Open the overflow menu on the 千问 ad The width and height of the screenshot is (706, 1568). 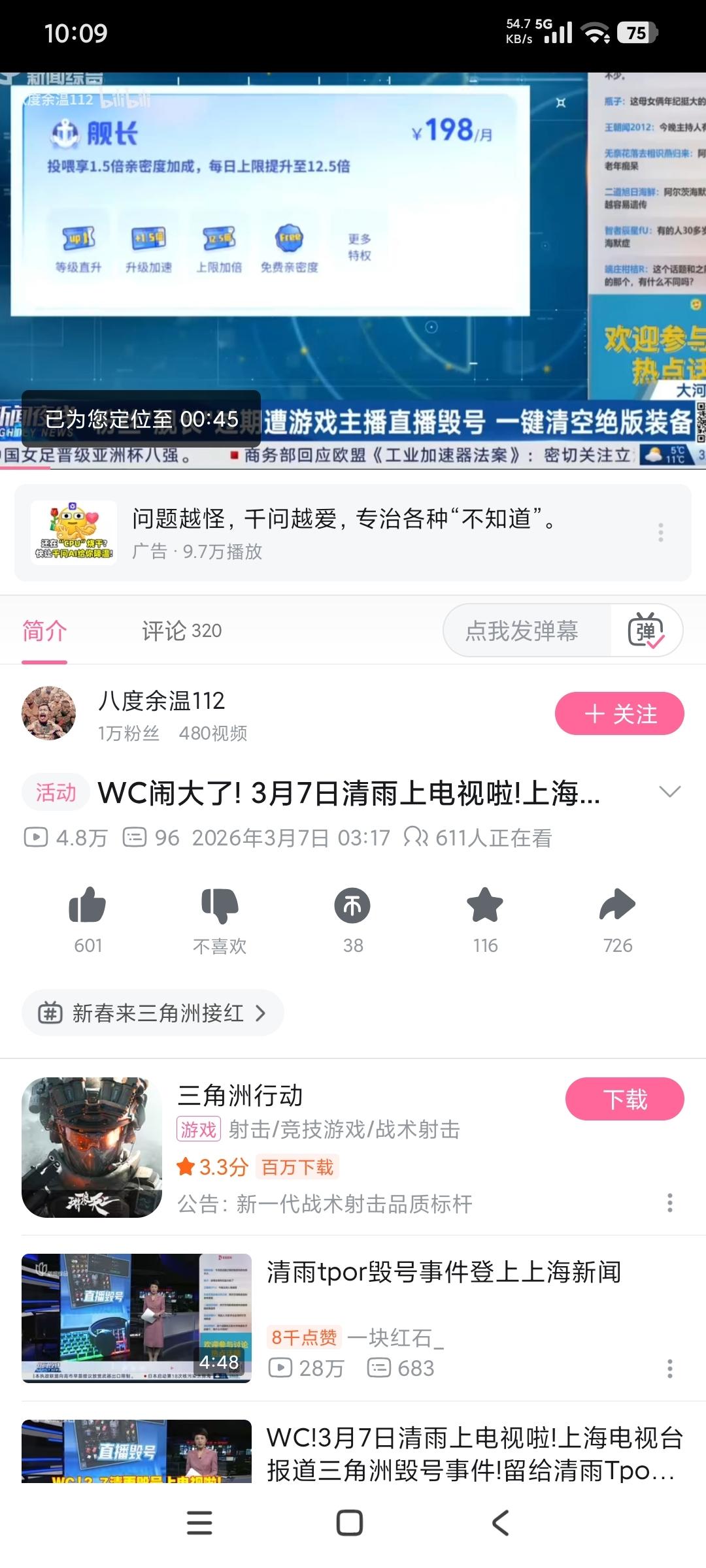661,532
